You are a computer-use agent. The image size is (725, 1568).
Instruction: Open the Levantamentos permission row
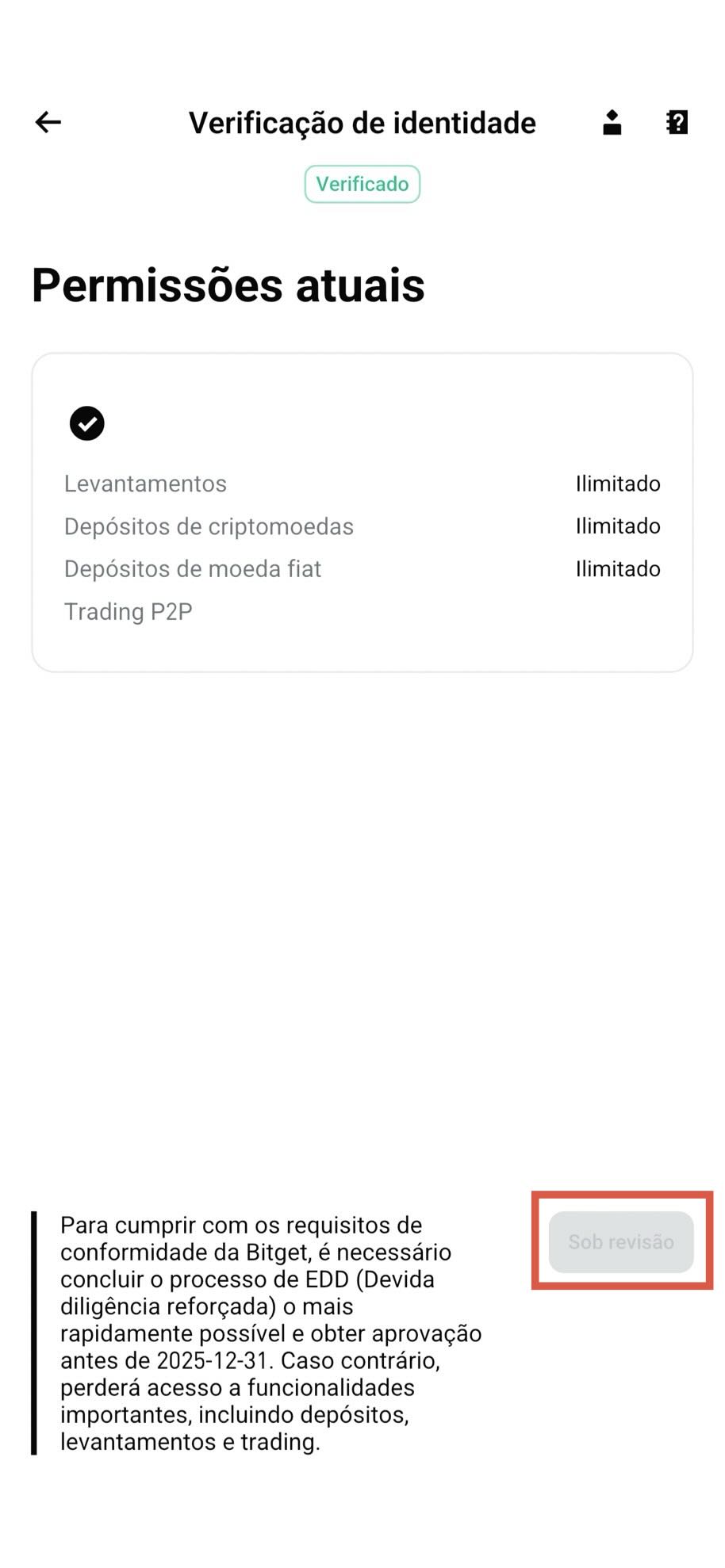click(146, 484)
